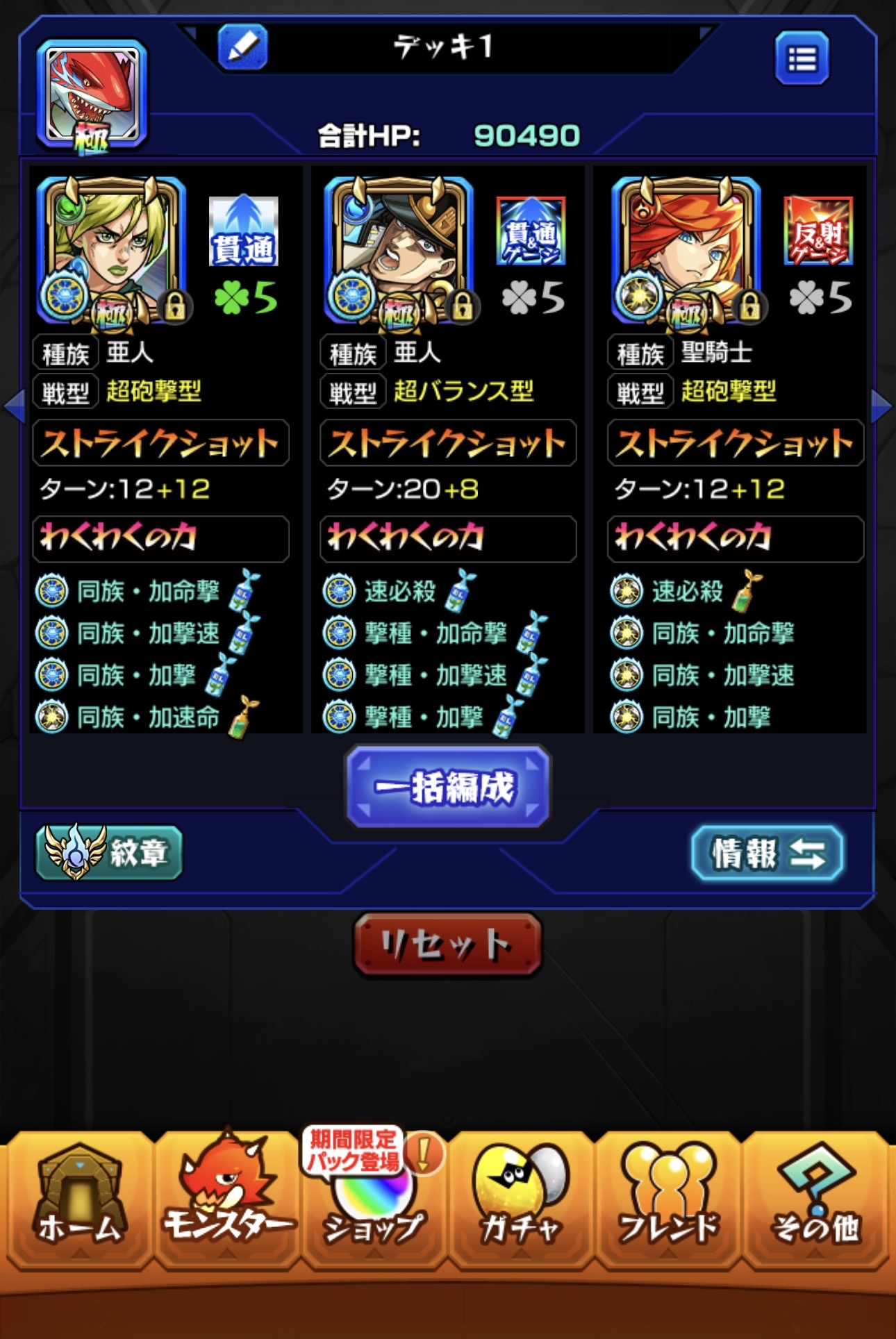Tap the 一括編成 bulk formation button
896x1339 pixels.
(x=447, y=787)
